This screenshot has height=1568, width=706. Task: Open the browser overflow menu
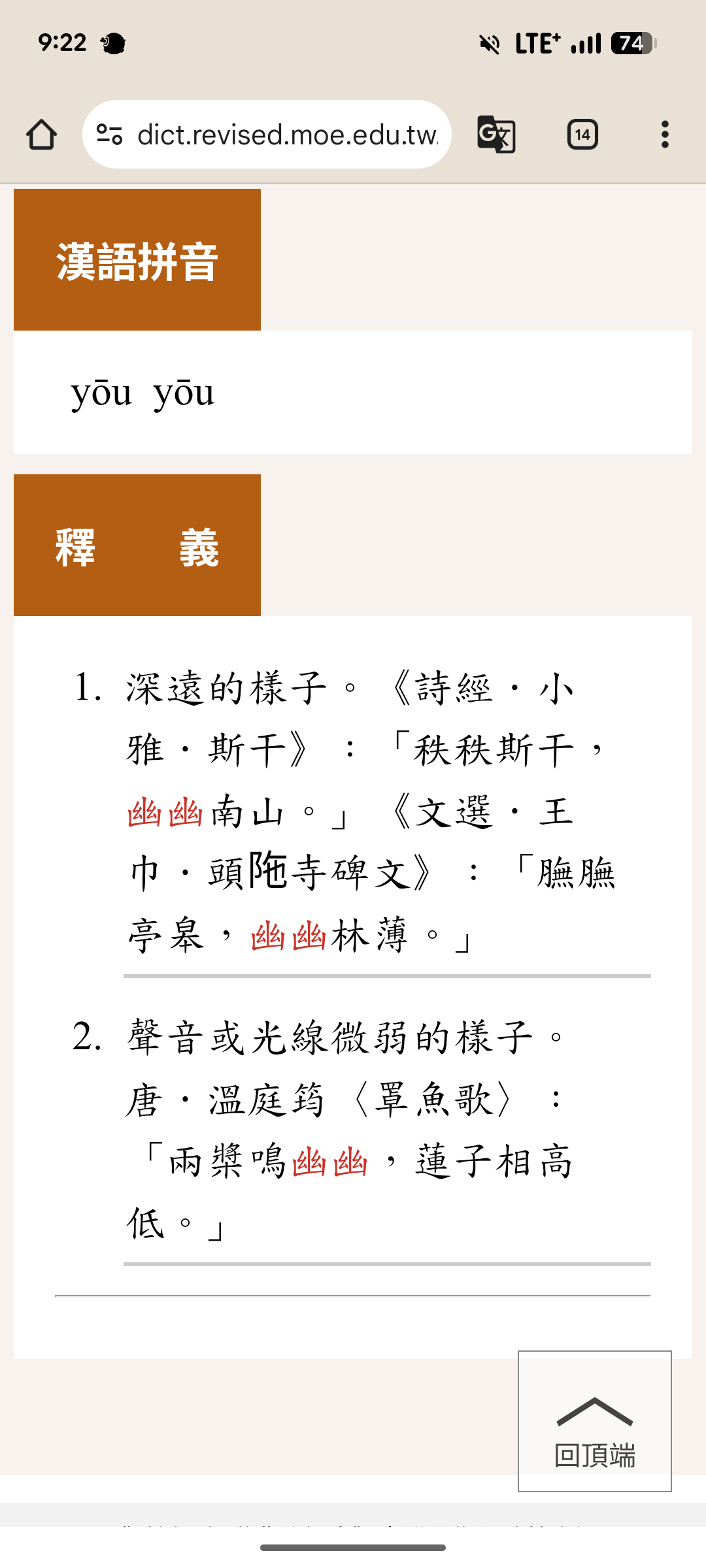(665, 135)
